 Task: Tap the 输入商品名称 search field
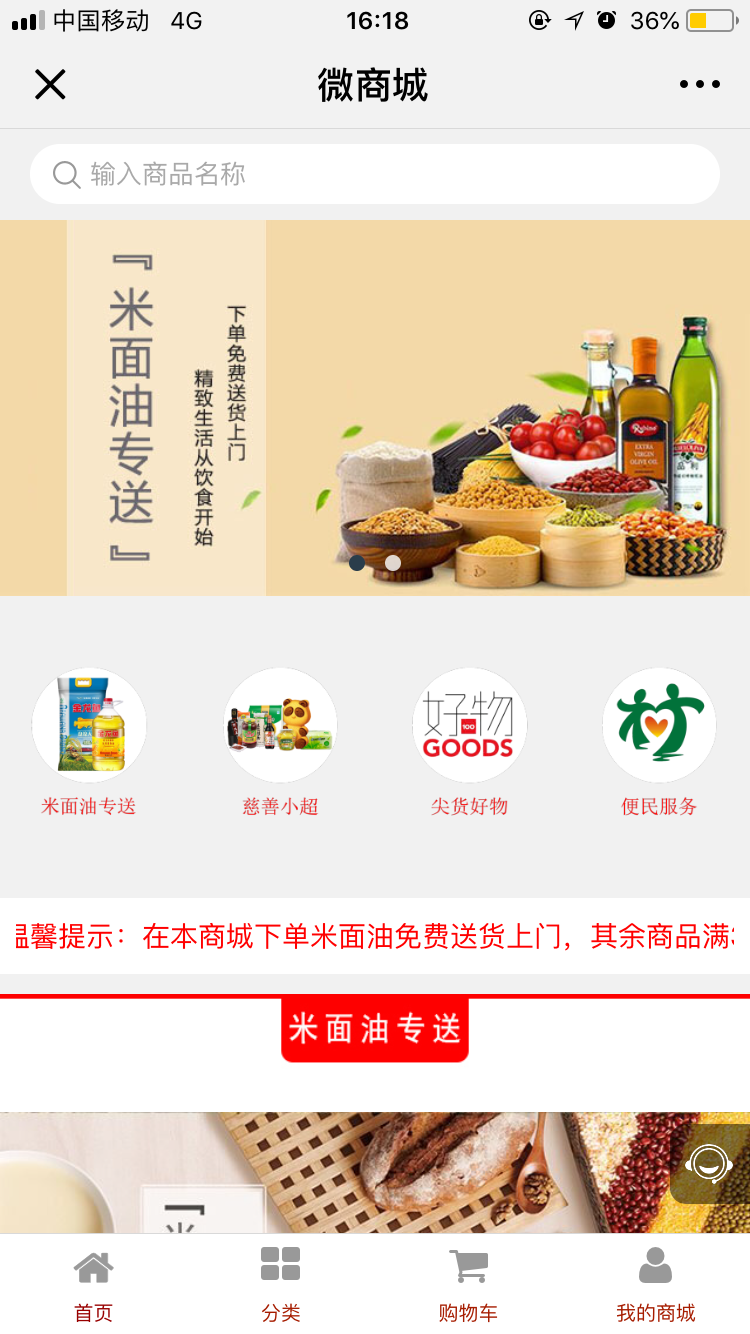375,174
